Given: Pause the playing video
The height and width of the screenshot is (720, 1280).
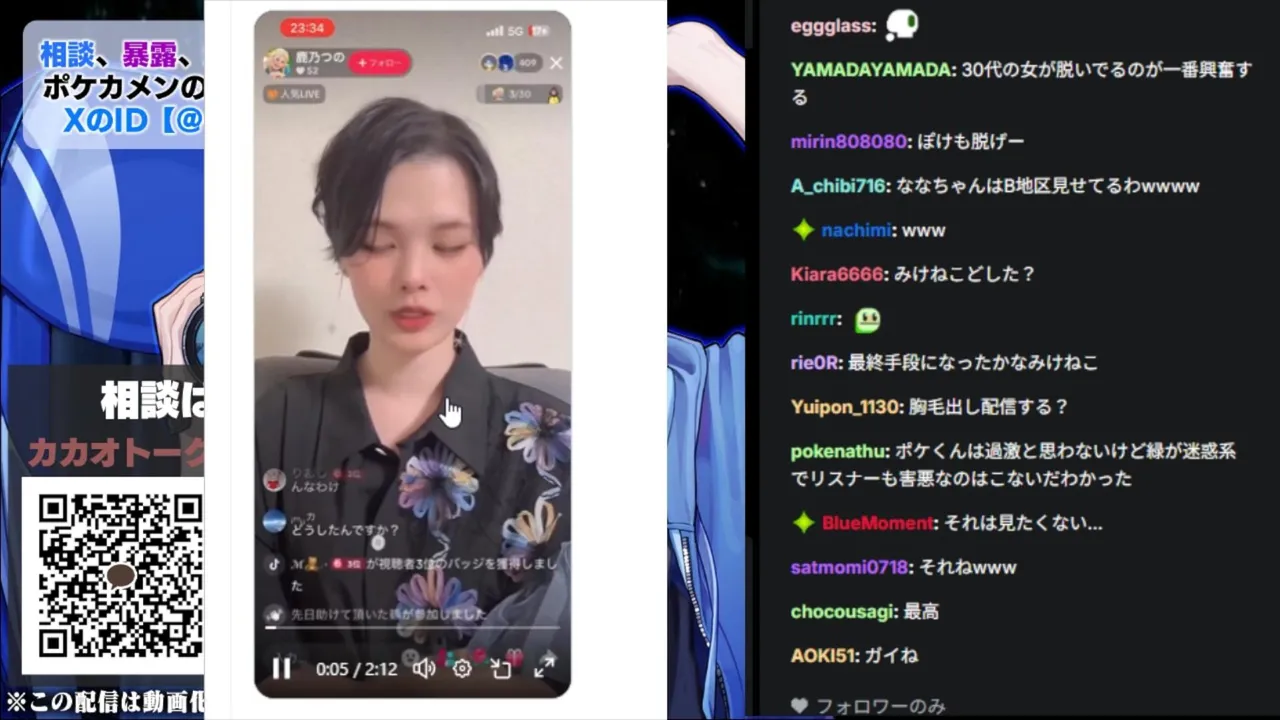Looking at the screenshot, I should [x=282, y=668].
